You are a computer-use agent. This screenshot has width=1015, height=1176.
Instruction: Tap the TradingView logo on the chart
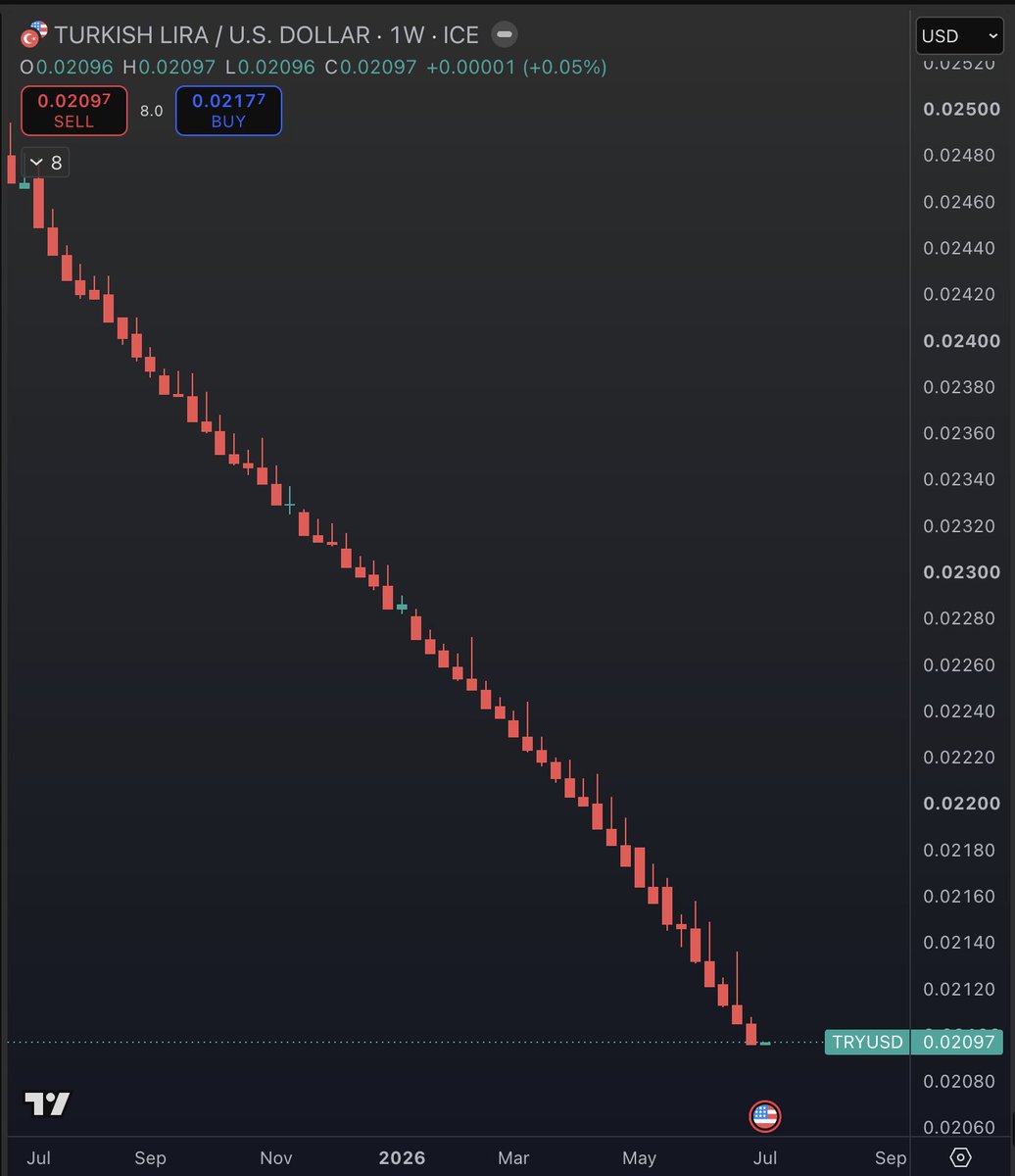47,1104
